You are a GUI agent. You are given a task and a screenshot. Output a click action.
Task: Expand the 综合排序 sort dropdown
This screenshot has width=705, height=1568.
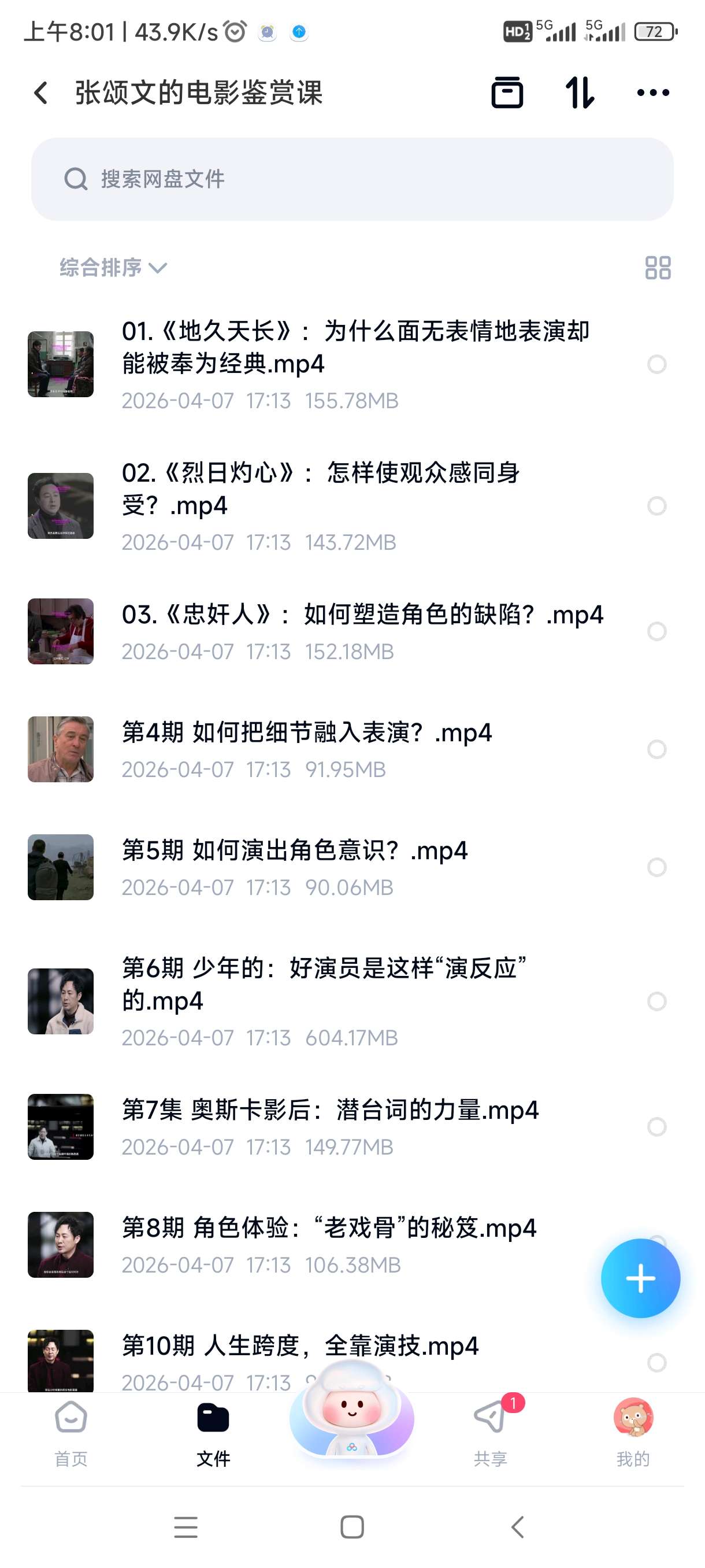pyautogui.click(x=113, y=268)
